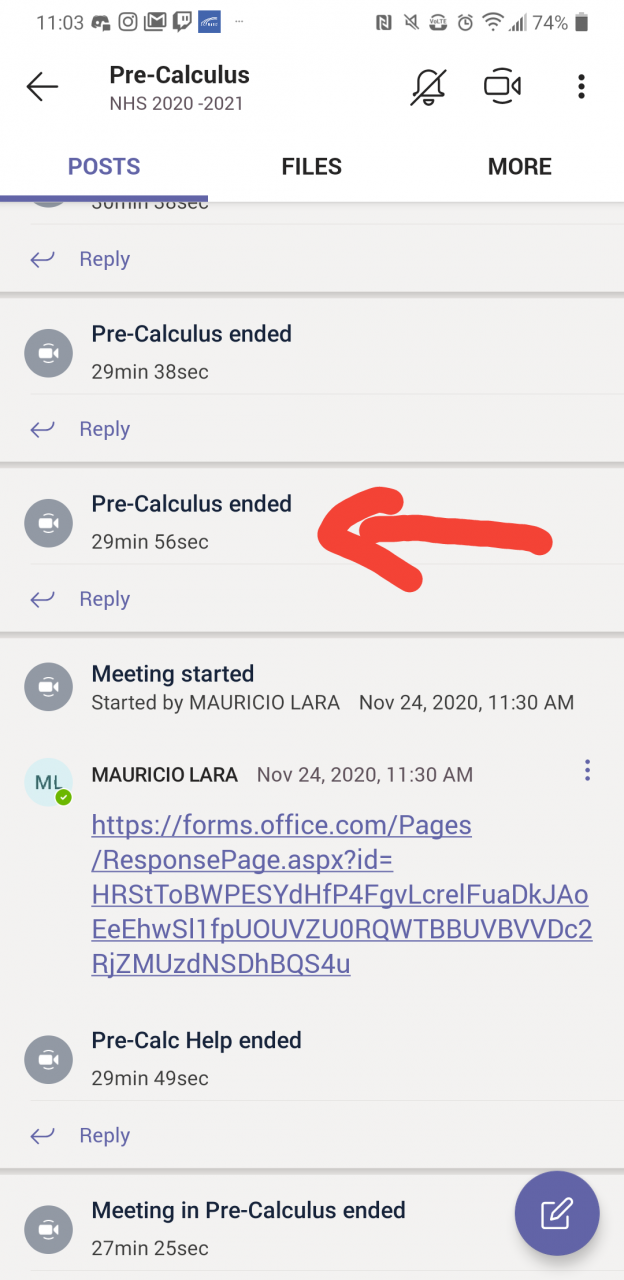Switch to the Files tab
Screen dimensions: 624x1280
pos(312,167)
